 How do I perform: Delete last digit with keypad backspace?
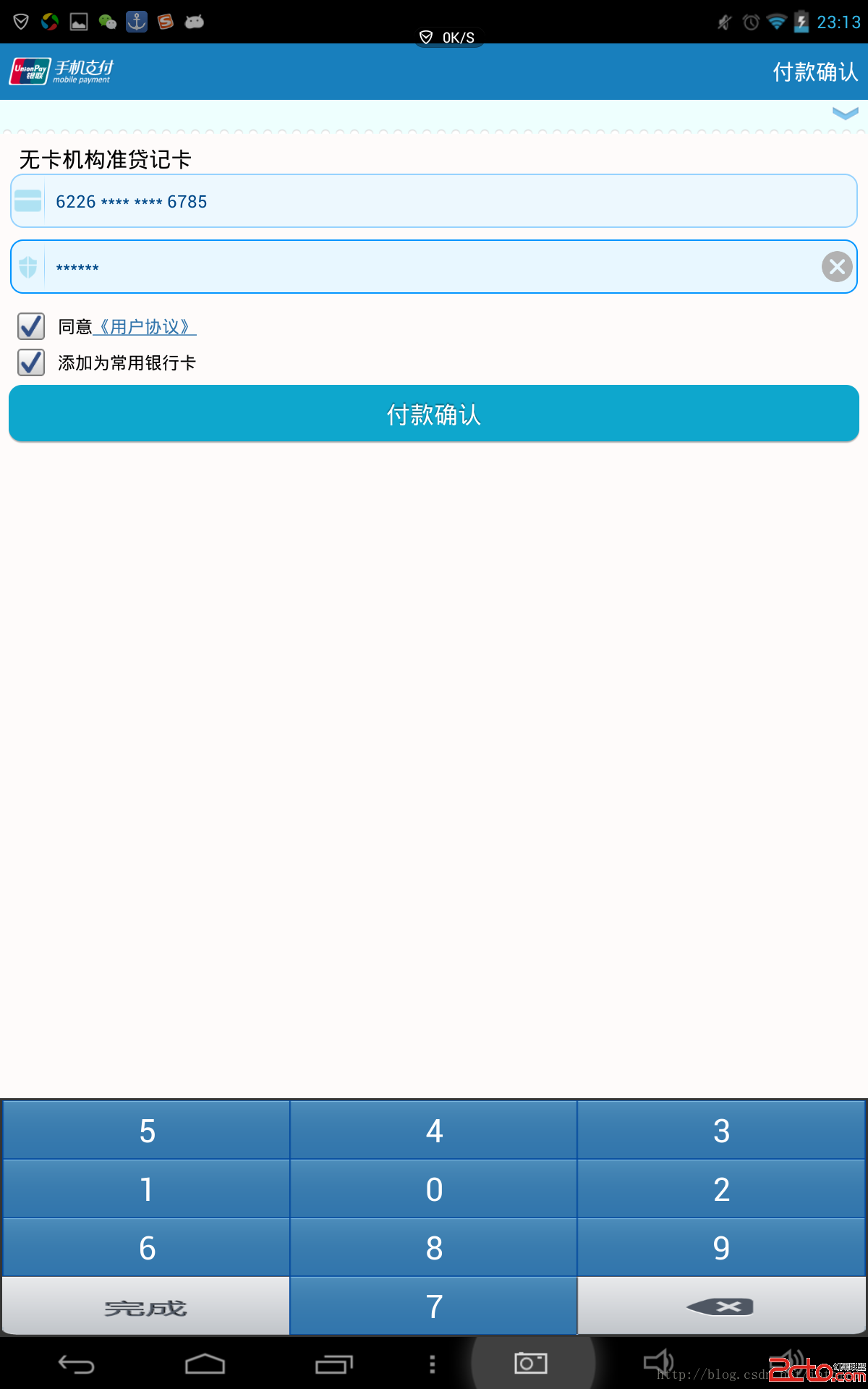click(721, 1307)
